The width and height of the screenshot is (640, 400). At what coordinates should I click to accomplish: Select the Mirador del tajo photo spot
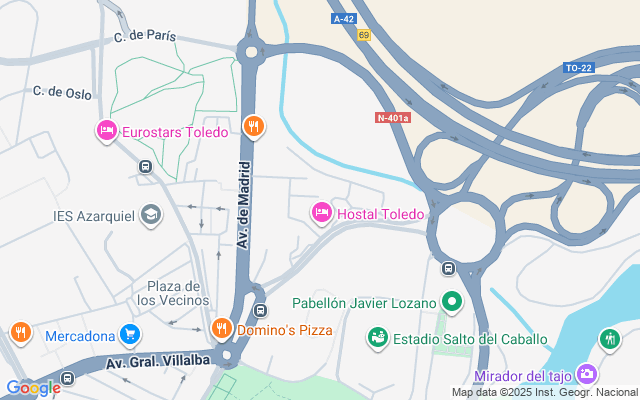tap(587, 374)
